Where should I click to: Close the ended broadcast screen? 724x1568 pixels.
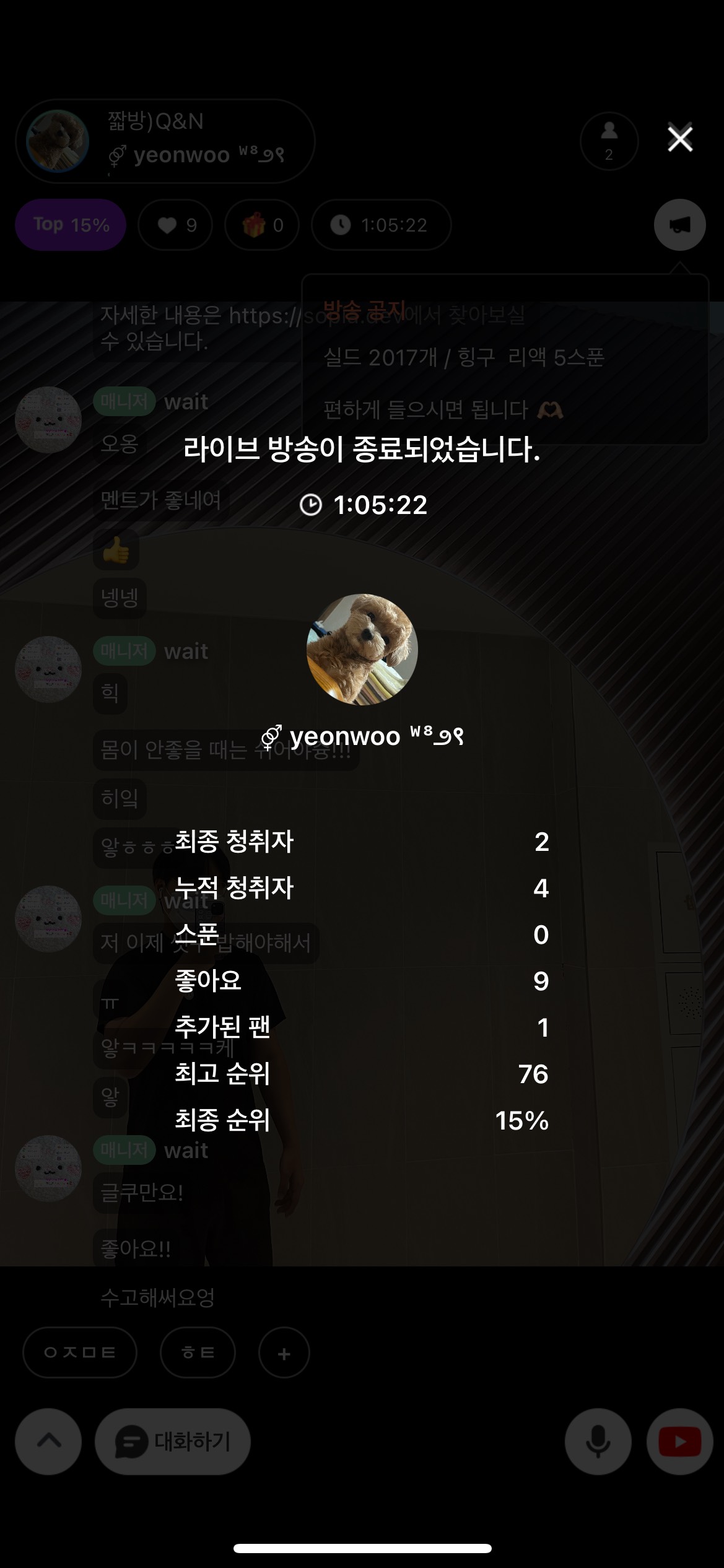tap(680, 139)
